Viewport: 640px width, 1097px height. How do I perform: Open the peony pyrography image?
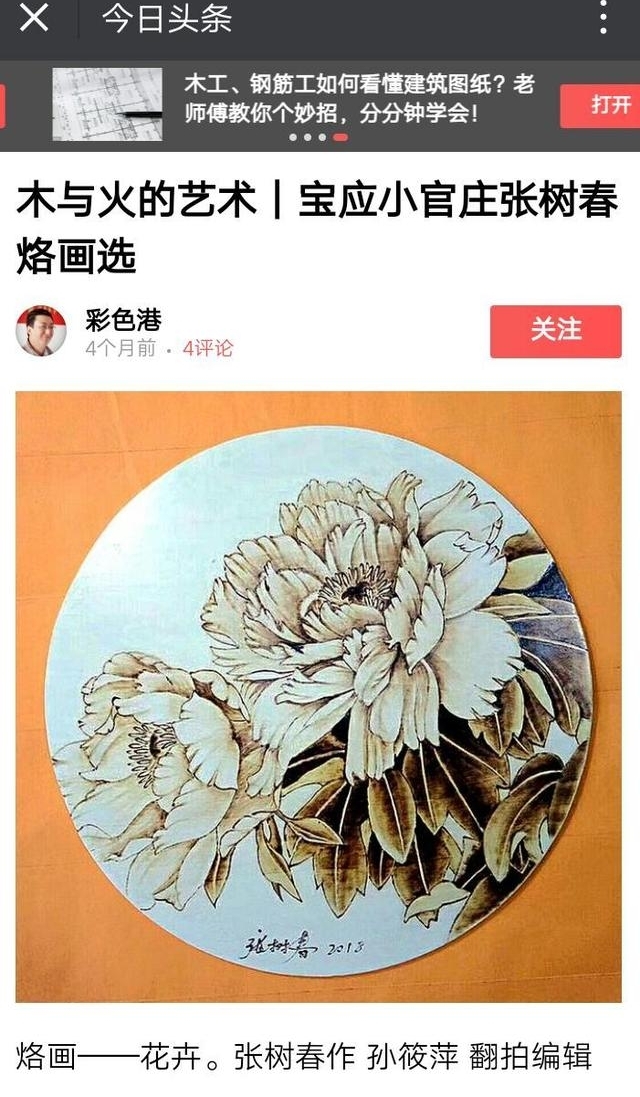(318, 696)
